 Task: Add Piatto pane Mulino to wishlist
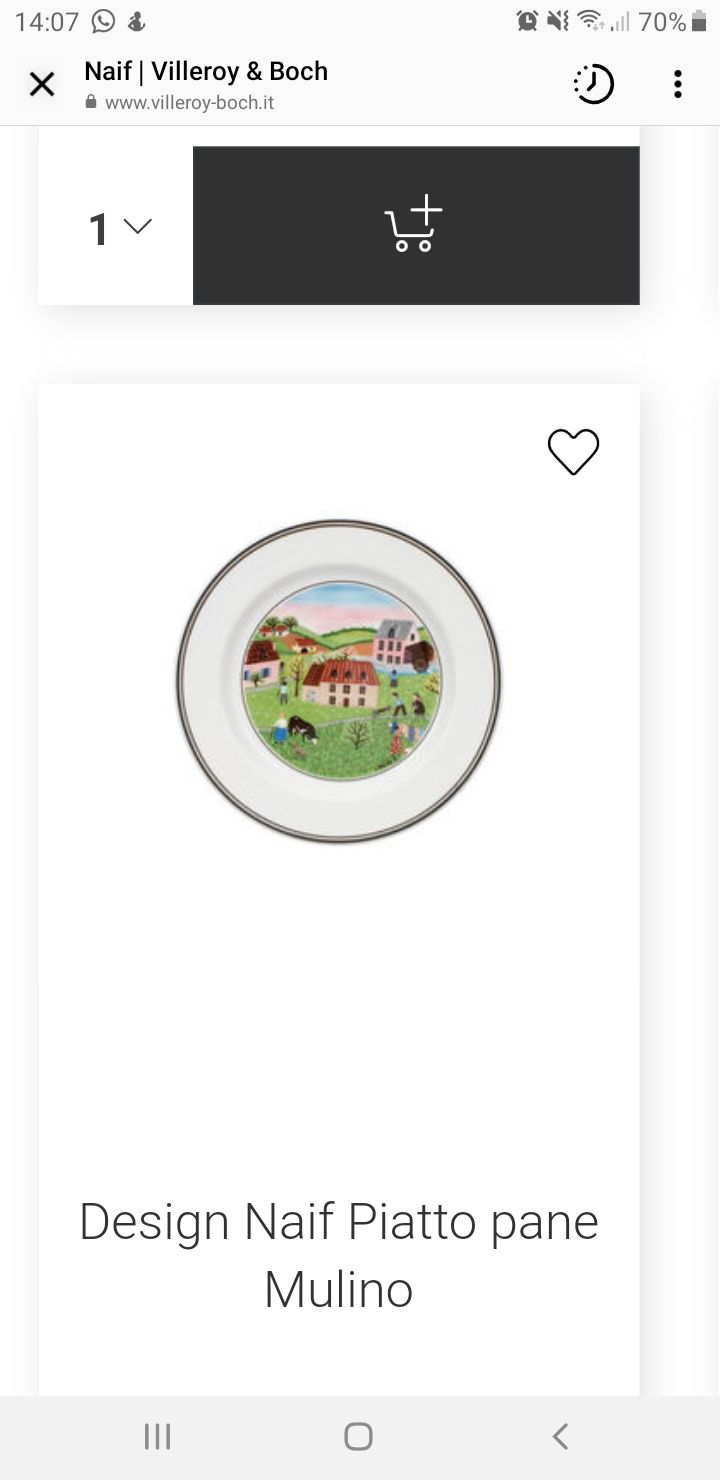(x=573, y=452)
